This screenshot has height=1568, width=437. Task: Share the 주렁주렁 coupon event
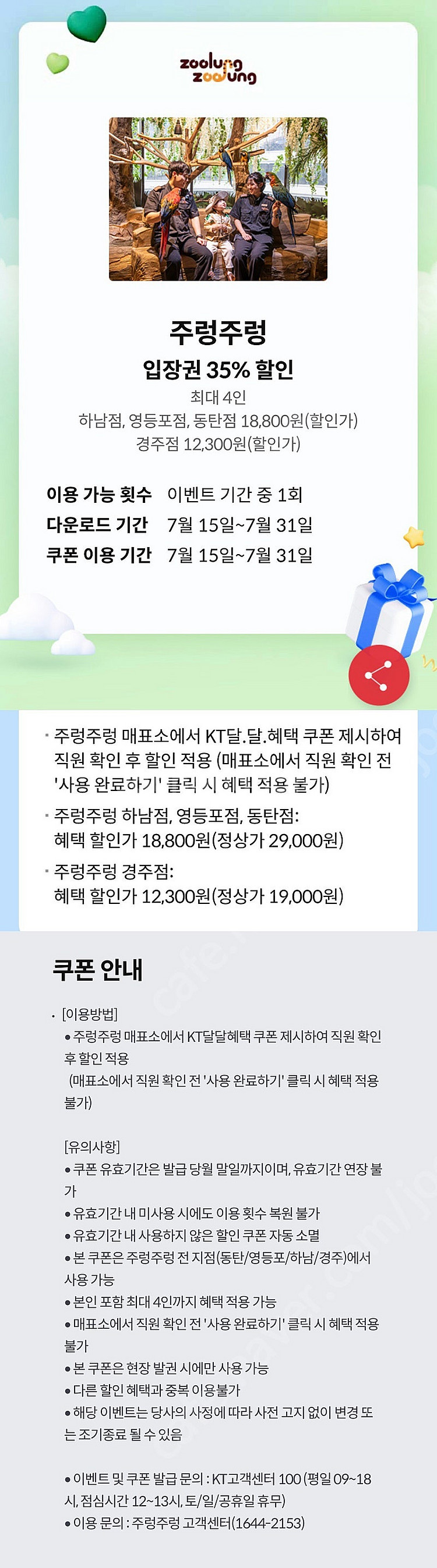click(379, 675)
